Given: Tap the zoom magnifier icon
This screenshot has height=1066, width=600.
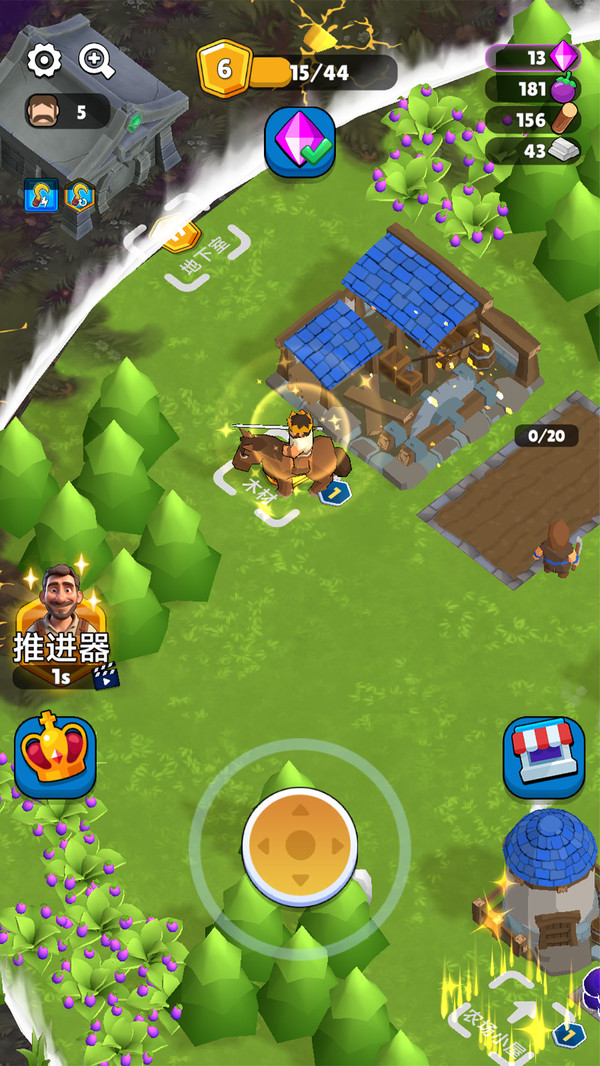Looking at the screenshot, I should point(96,61).
